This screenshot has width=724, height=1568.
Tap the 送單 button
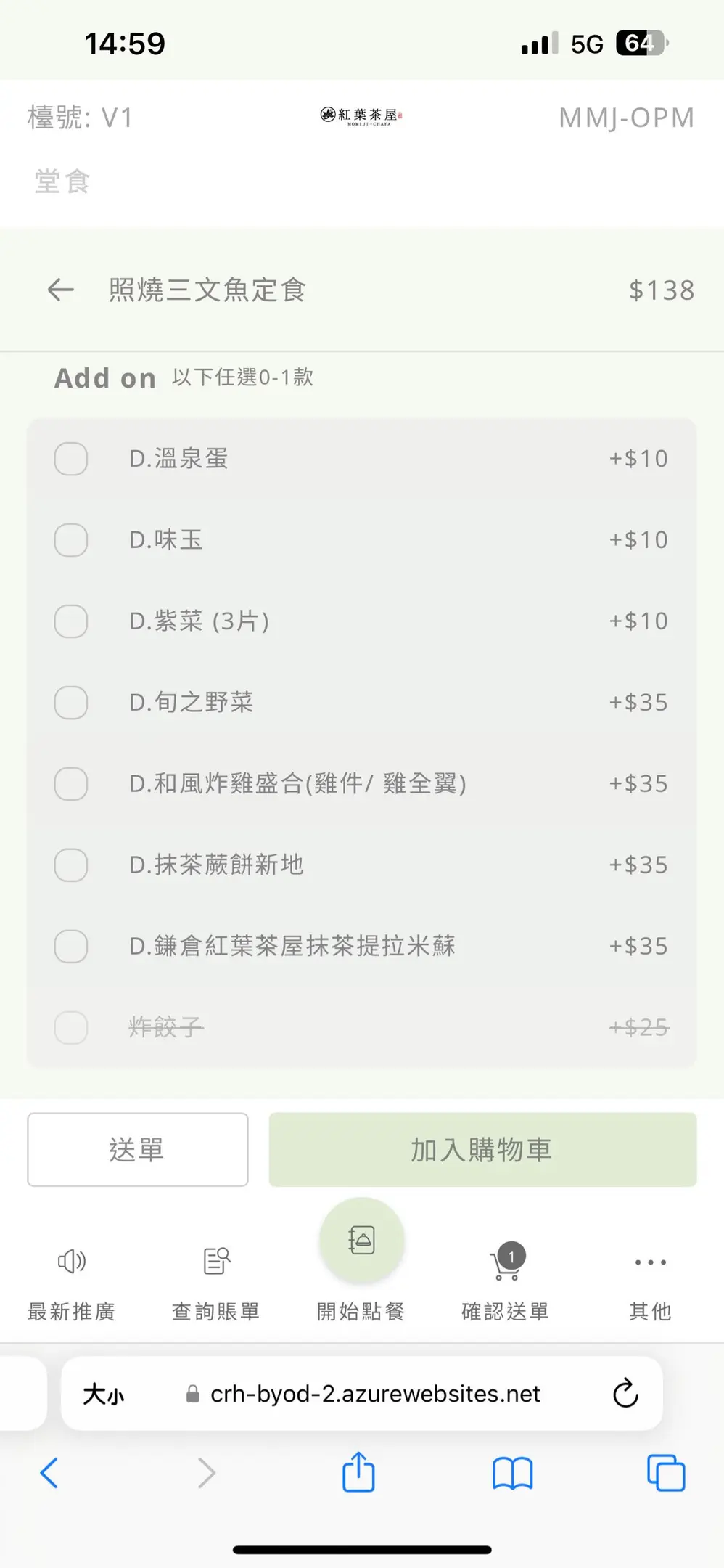pyautogui.click(x=138, y=1150)
